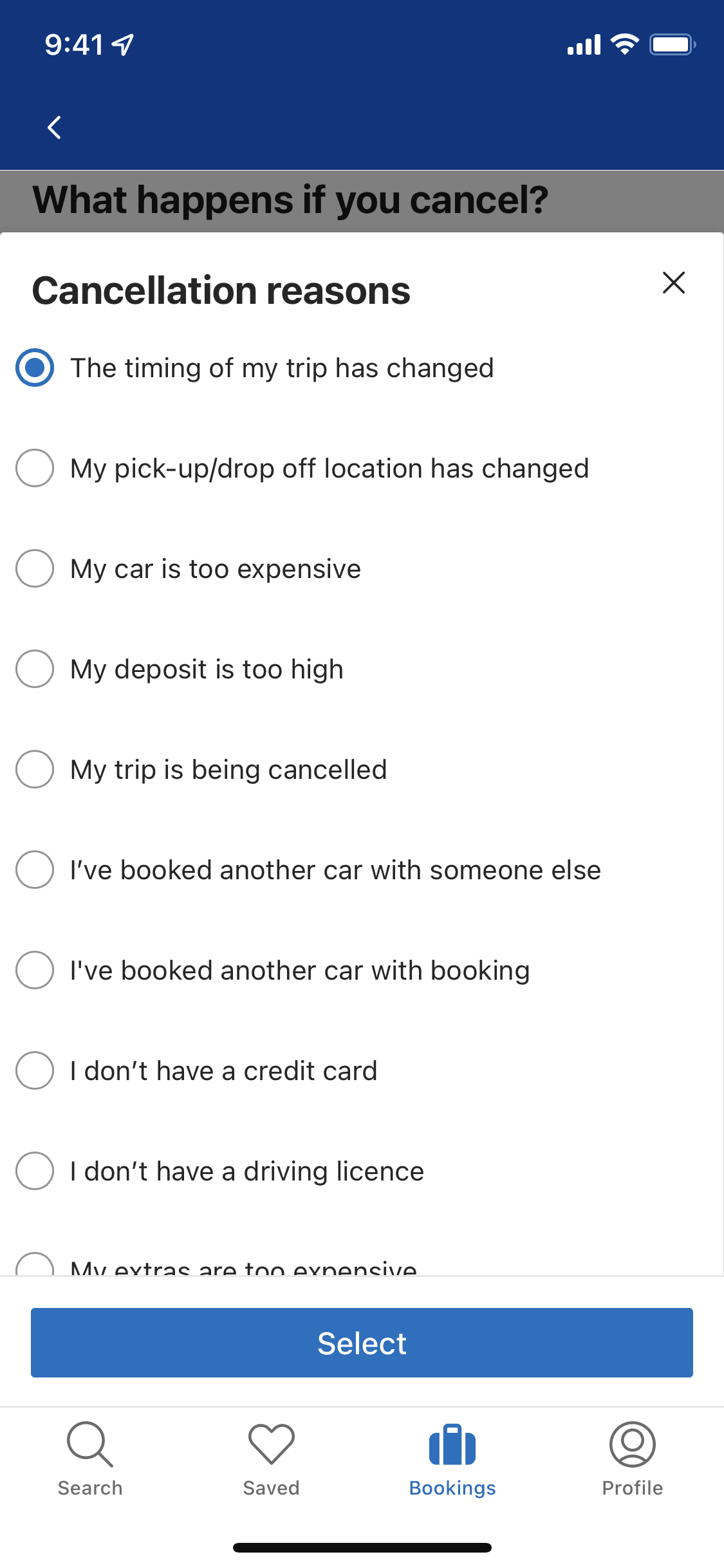Image resolution: width=724 pixels, height=1568 pixels.
Task: Close the Cancellation reasons sheet
Action: [x=673, y=283]
